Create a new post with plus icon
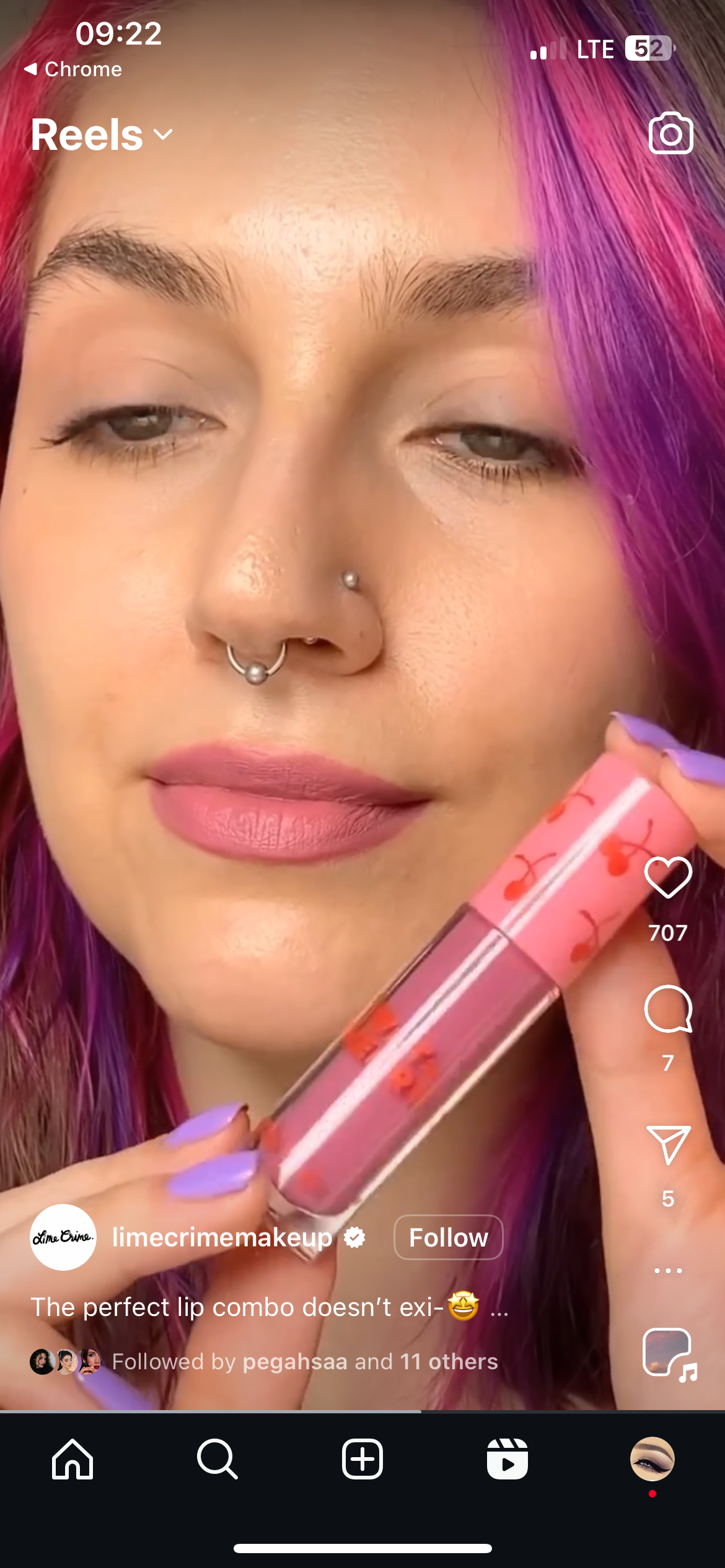725x1568 pixels. pyautogui.click(x=362, y=1459)
